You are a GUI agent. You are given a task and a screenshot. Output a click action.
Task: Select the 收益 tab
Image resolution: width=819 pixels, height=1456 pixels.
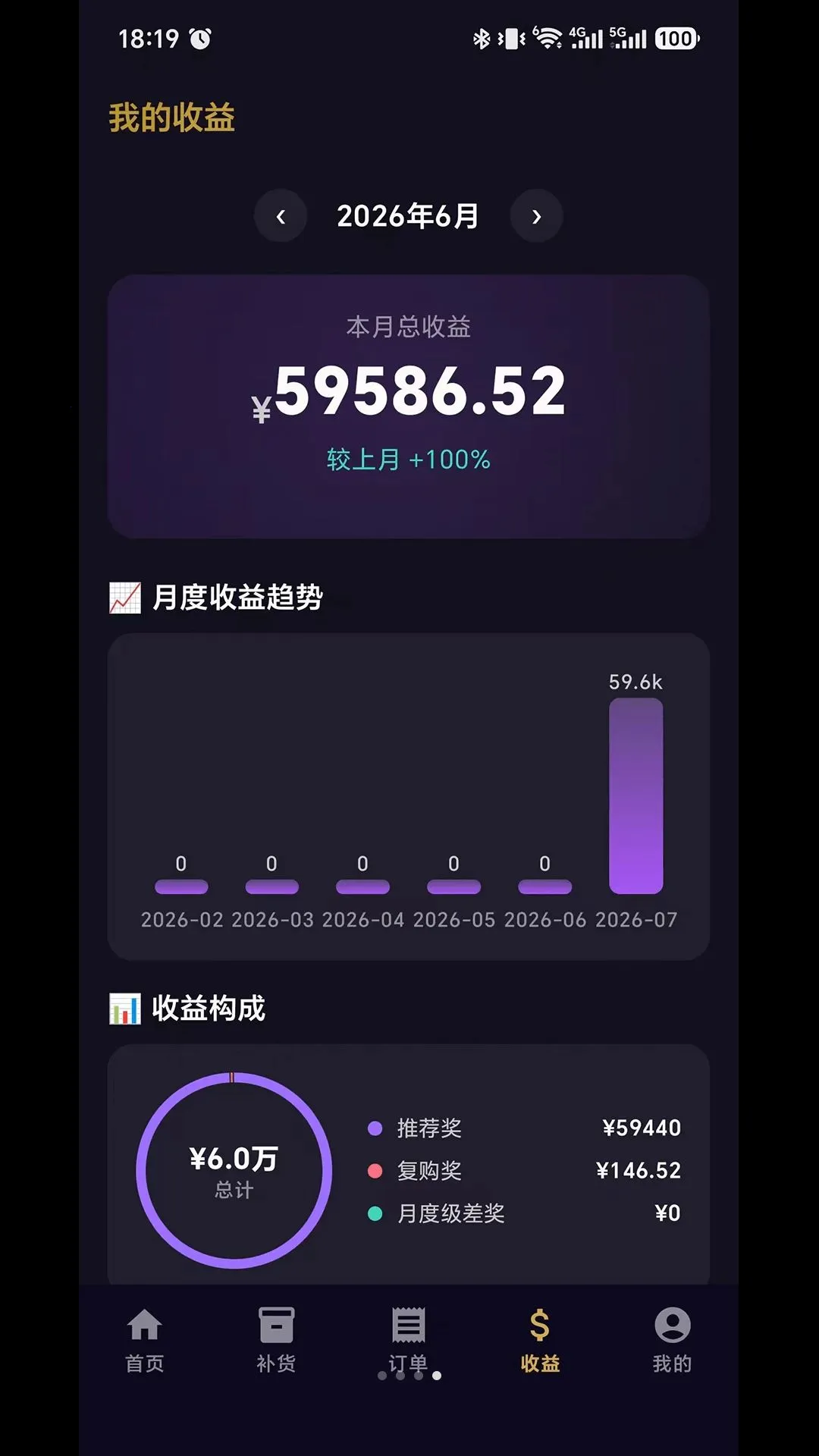(540, 1340)
